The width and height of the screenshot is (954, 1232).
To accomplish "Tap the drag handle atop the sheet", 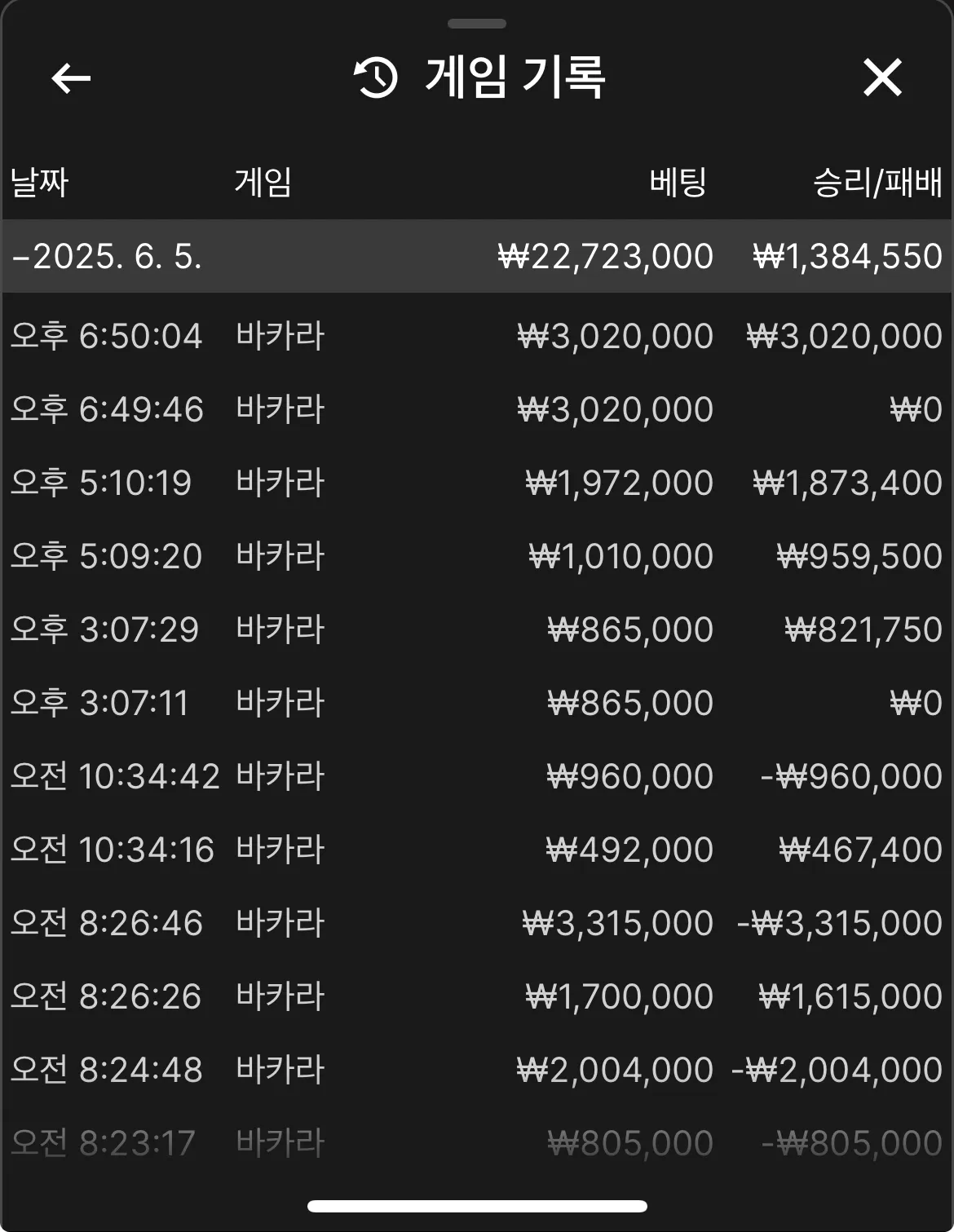I will tap(477, 24).
